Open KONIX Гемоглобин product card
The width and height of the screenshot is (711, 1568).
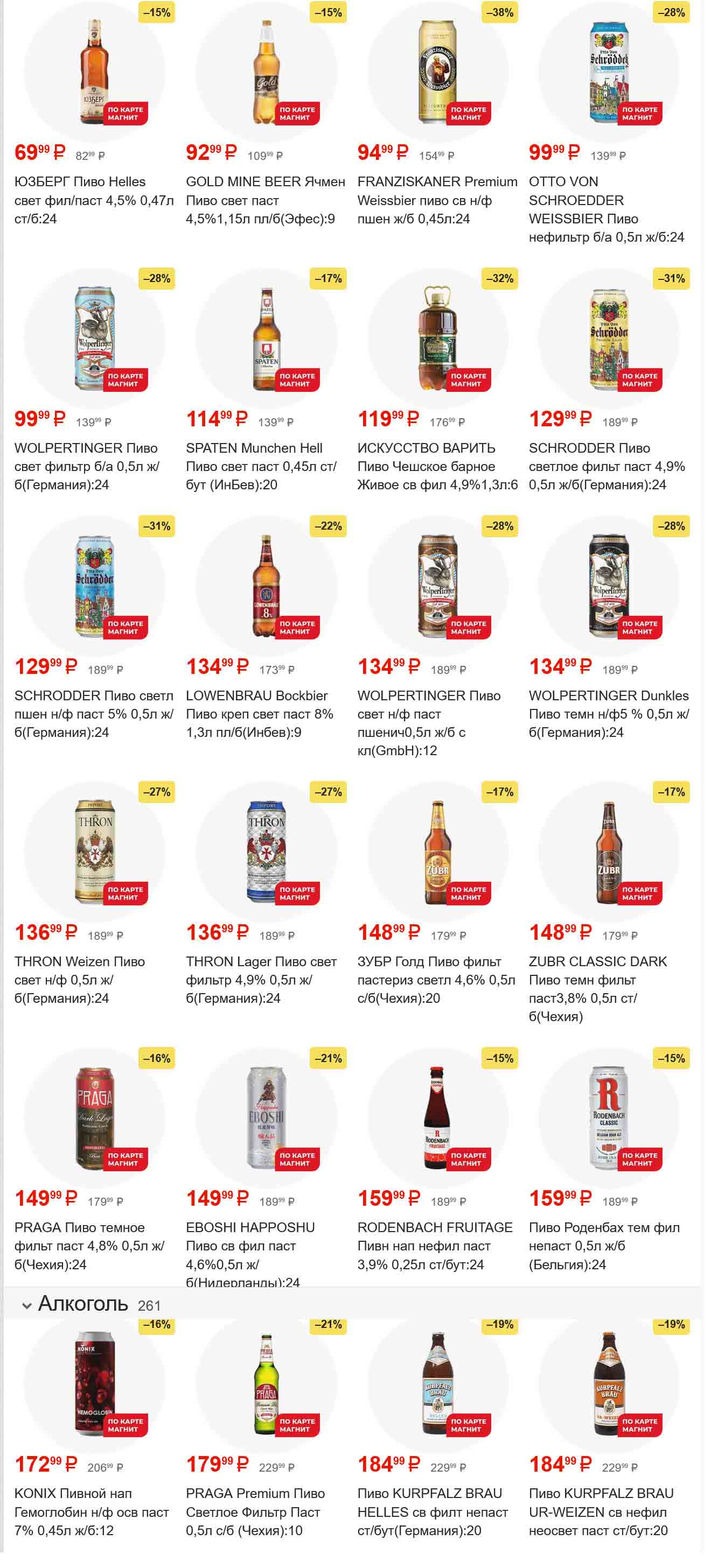click(94, 1383)
